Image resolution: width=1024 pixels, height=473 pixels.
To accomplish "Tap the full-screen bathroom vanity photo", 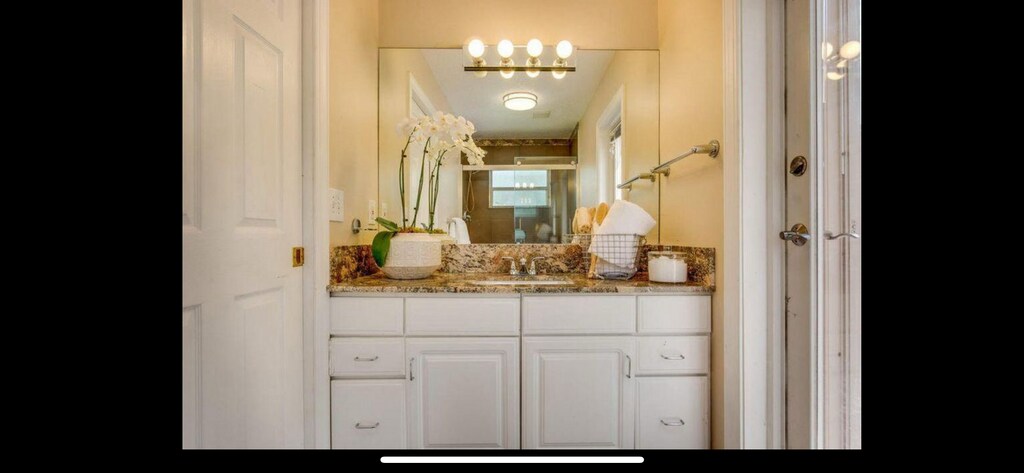I will (x=521, y=224).
